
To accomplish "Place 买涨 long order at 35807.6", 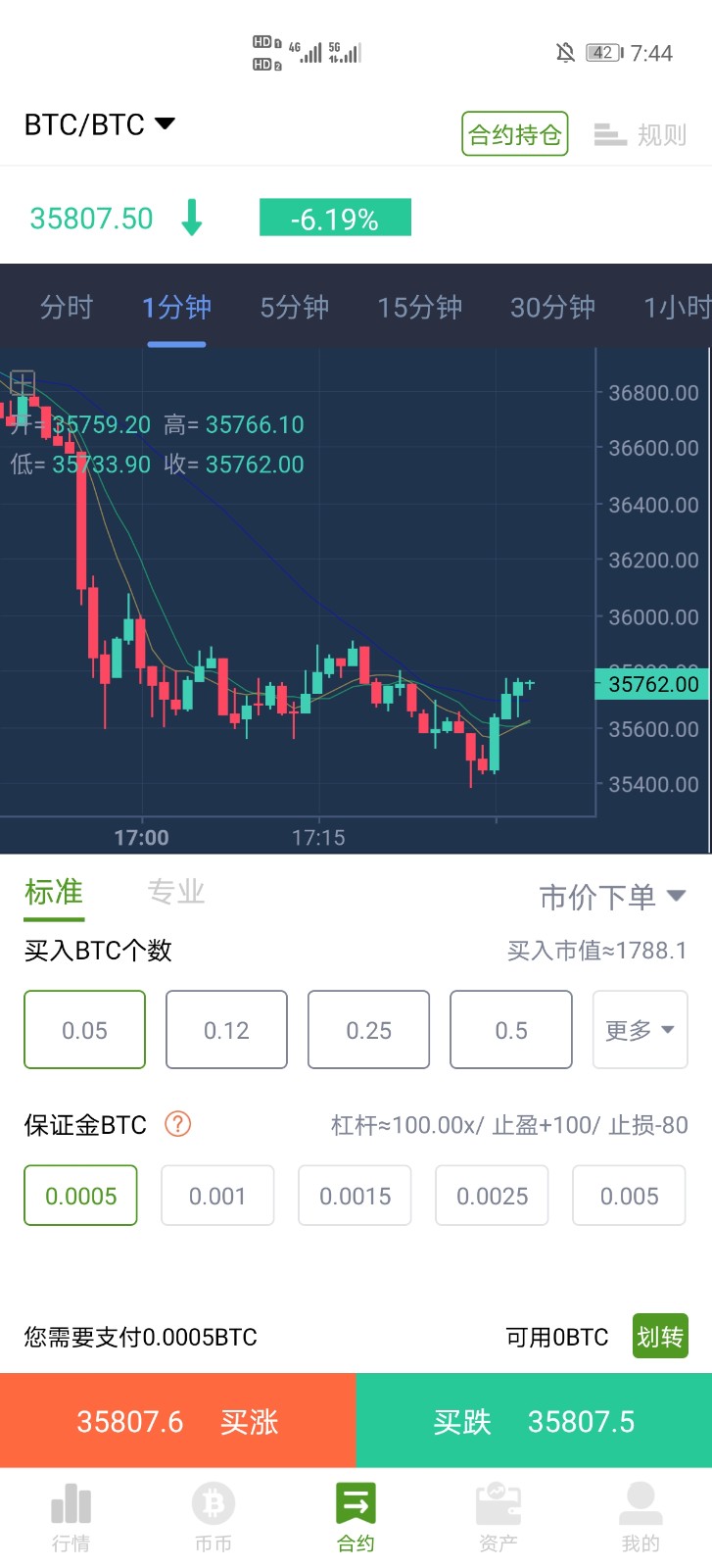I will (178, 1421).
